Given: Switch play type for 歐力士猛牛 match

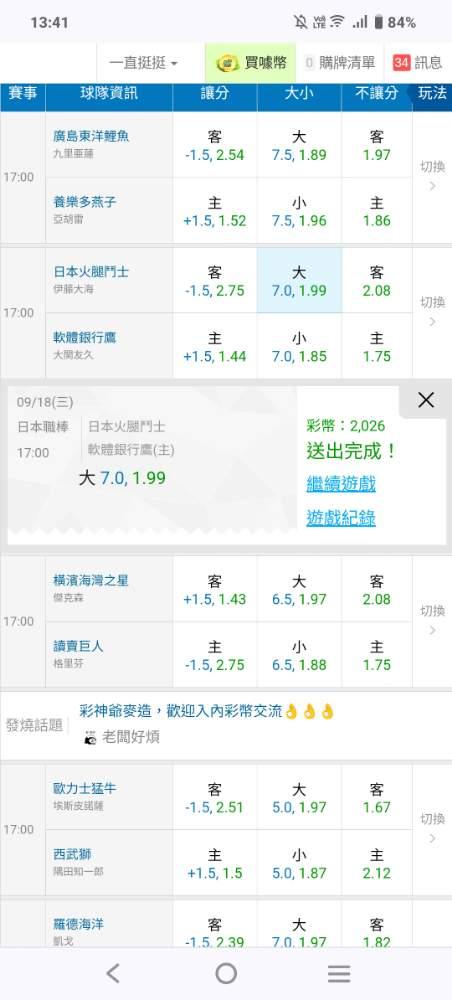Looking at the screenshot, I should 432,828.
